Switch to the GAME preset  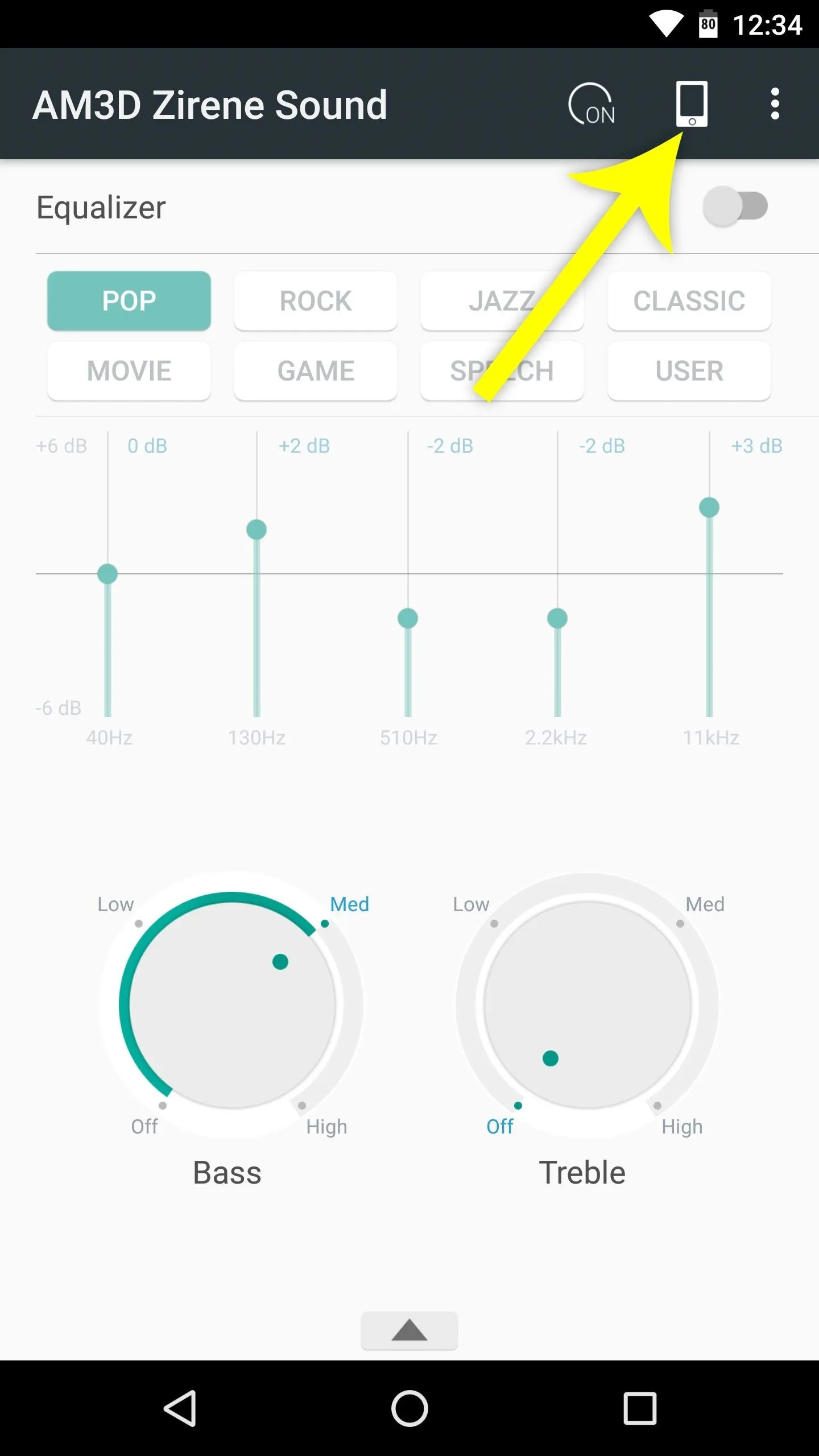[316, 371]
